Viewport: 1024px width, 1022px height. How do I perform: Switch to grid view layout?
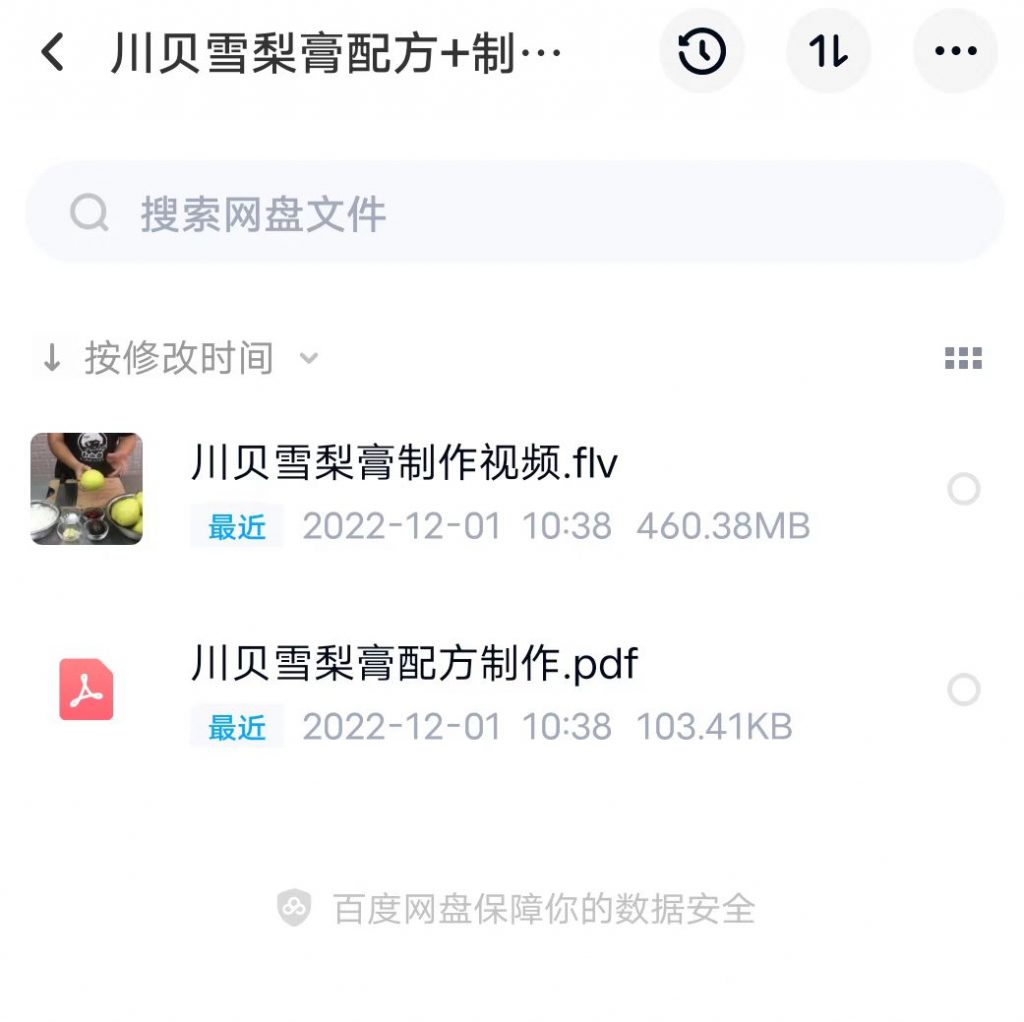click(963, 359)
